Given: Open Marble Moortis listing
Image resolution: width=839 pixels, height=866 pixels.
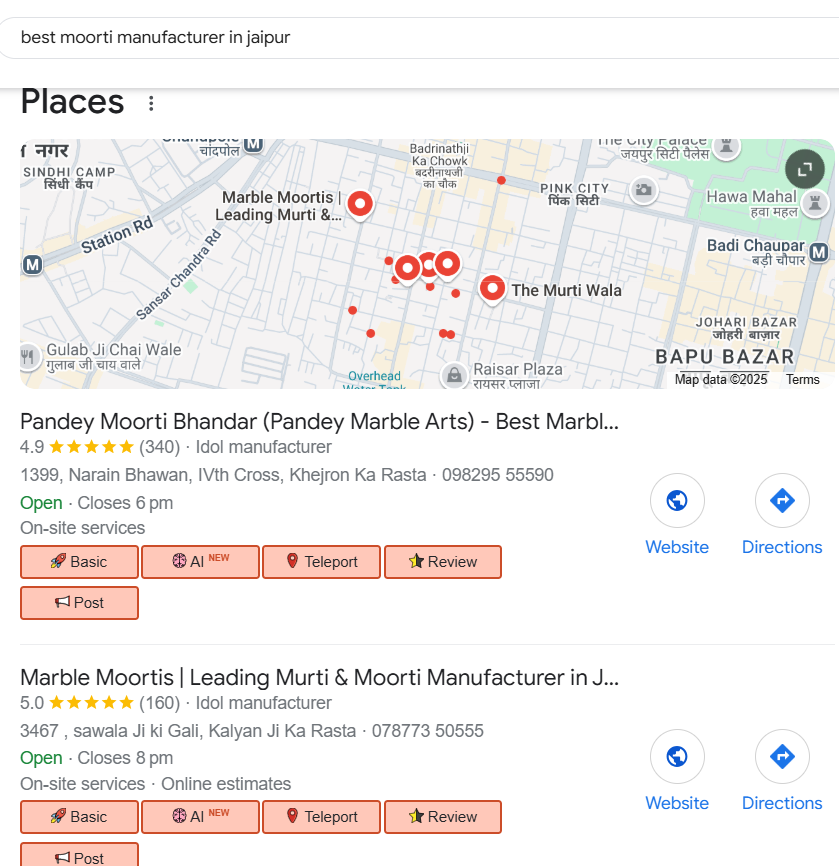Looking at the screenshot, I should (x=319, y=677).
